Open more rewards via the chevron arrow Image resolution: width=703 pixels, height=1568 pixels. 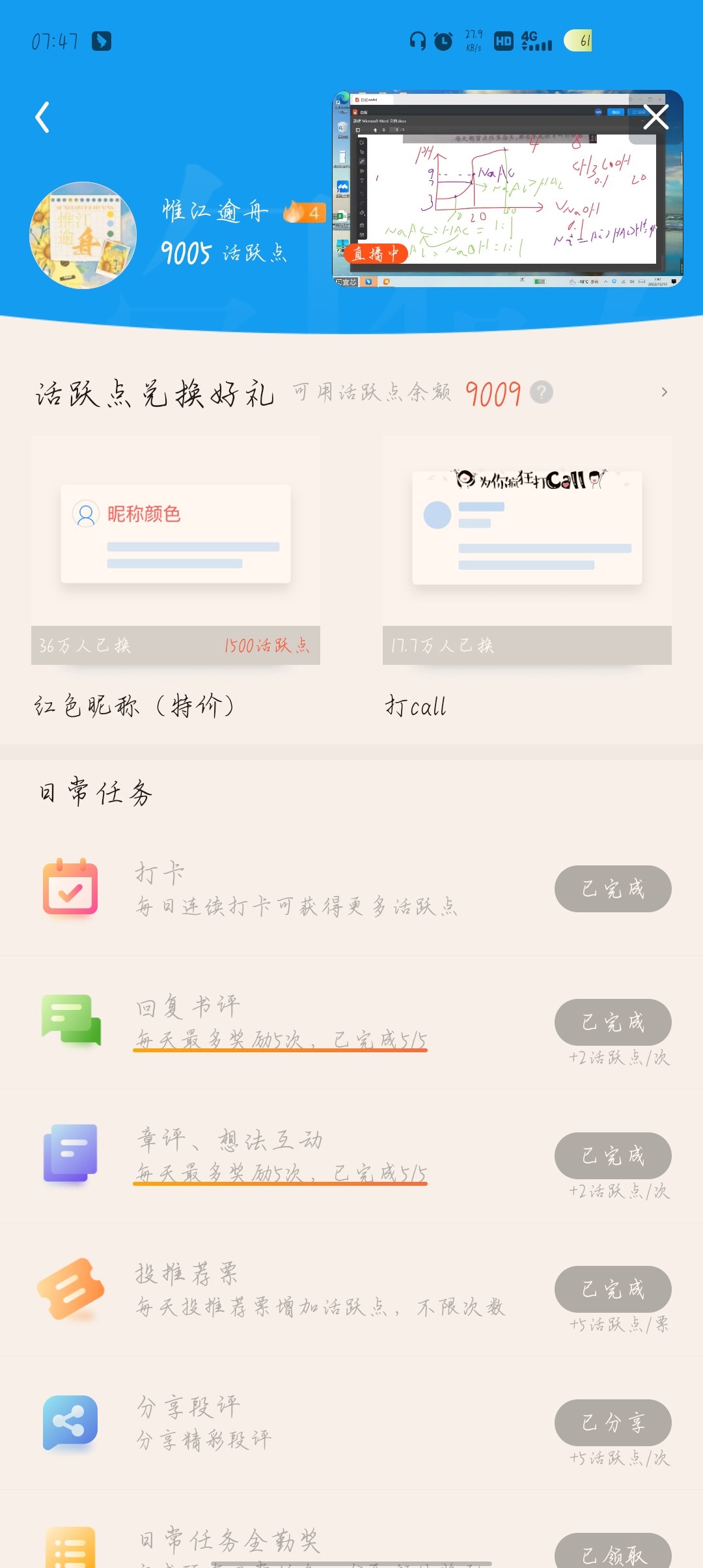point(664,392)
